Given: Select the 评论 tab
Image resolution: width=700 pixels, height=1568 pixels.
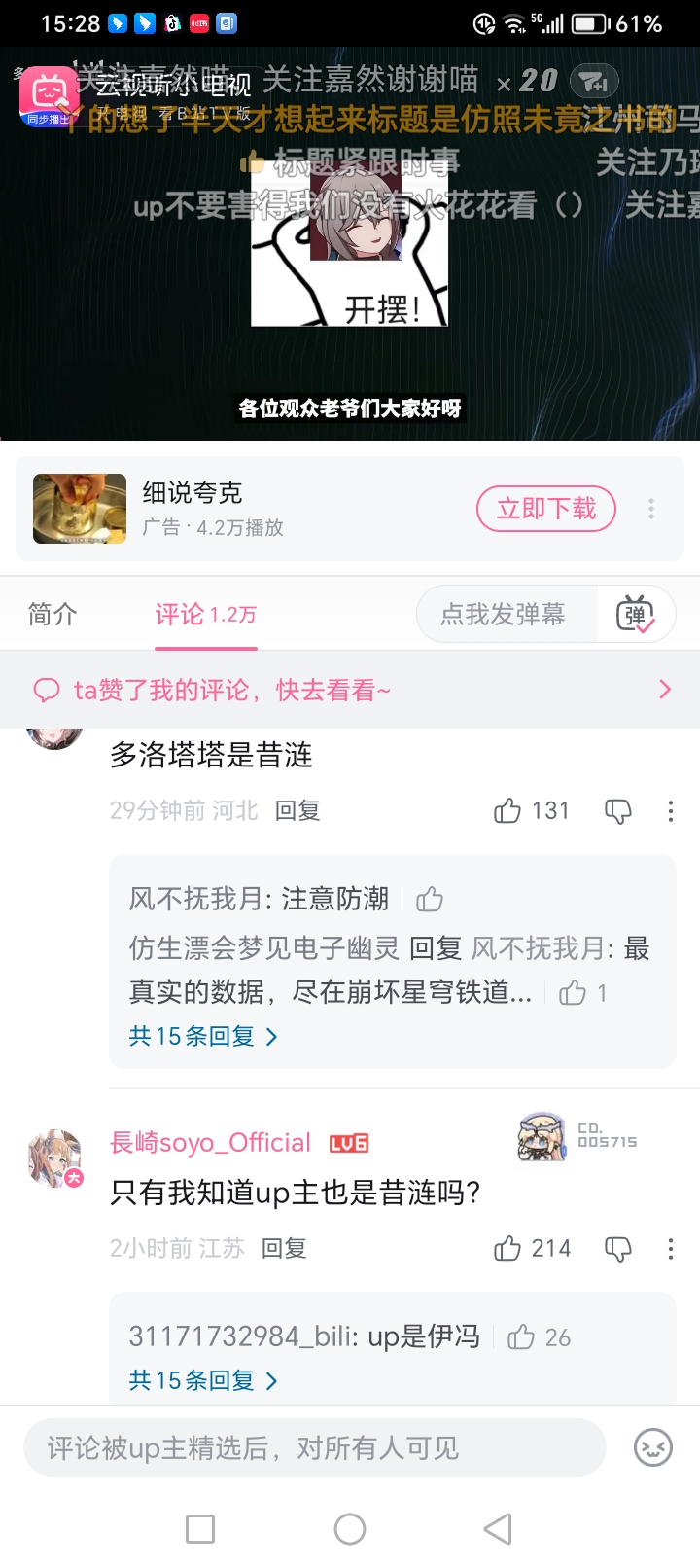Looking at the screenshot, I should 205,615.
